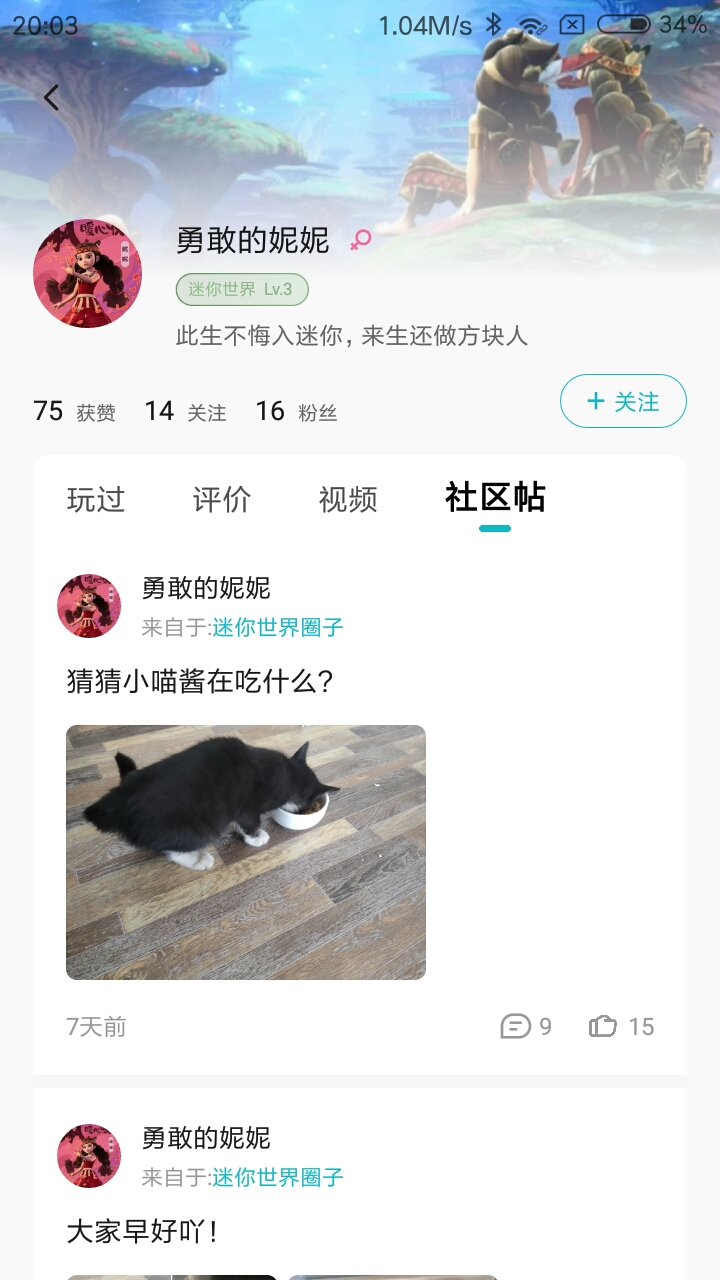Select the 社区帖 tab
Screen dimensions: 720x1280
495,497
